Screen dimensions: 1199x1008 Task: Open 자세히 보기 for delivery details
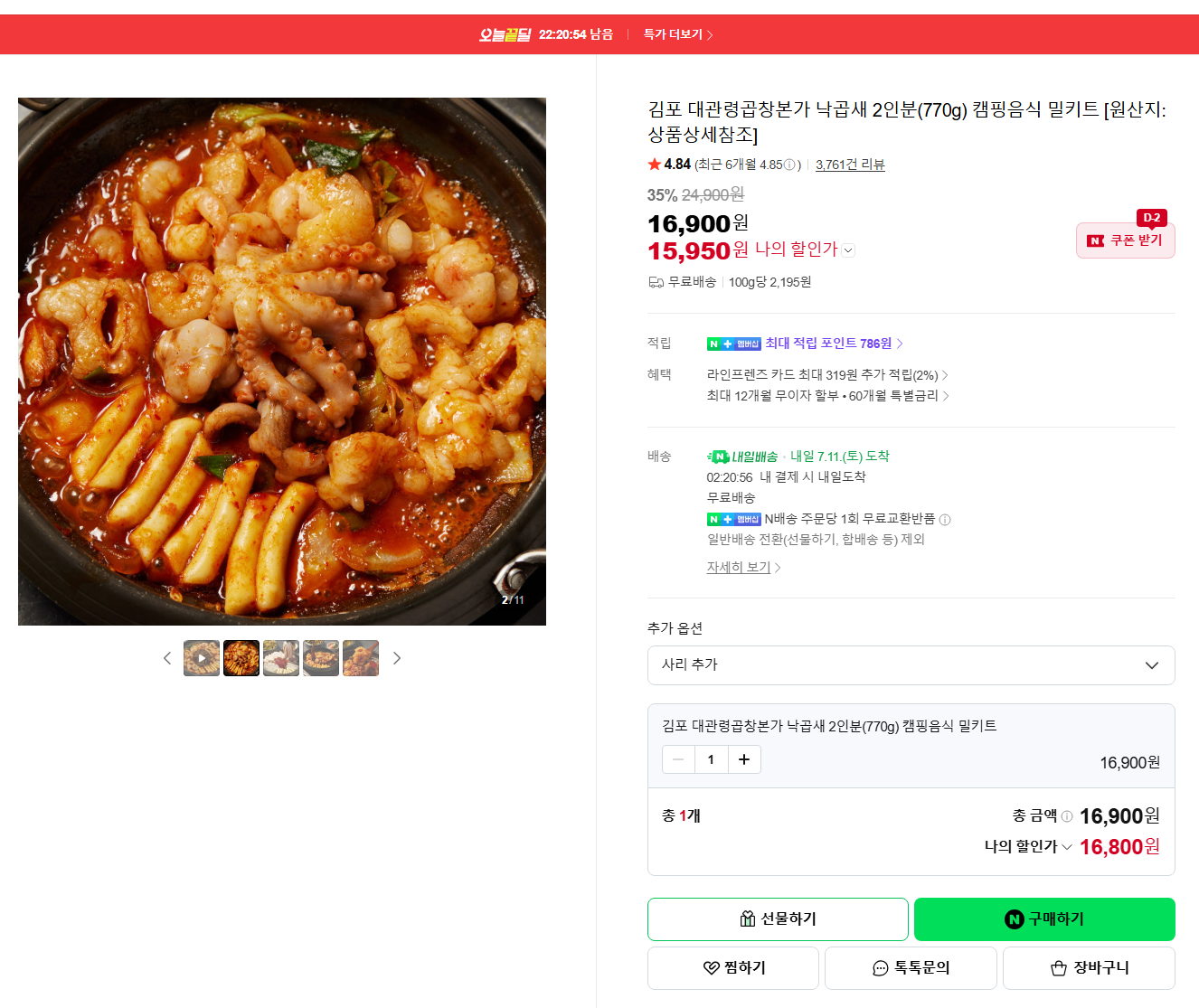click(743, 568)
